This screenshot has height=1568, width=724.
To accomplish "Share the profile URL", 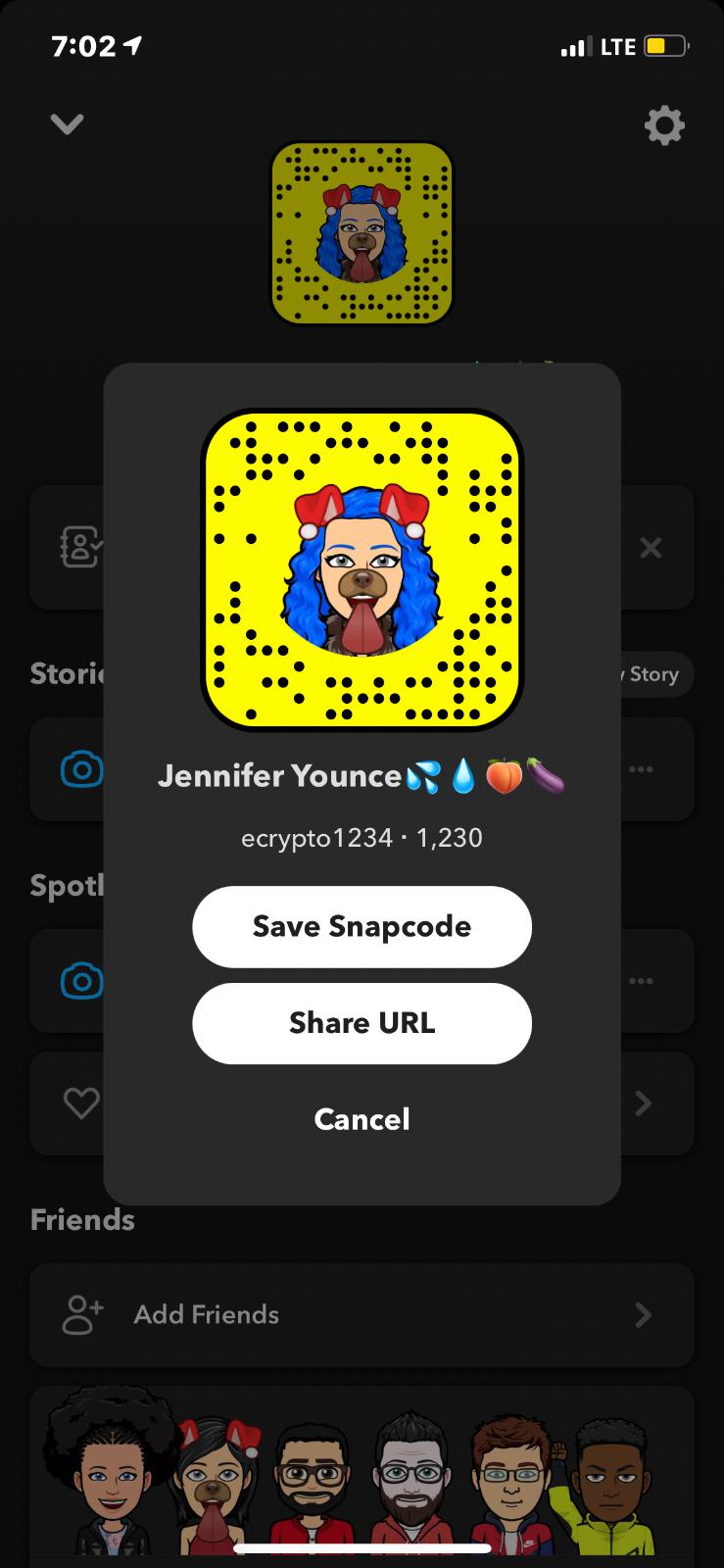I will tap(362, 1023).
